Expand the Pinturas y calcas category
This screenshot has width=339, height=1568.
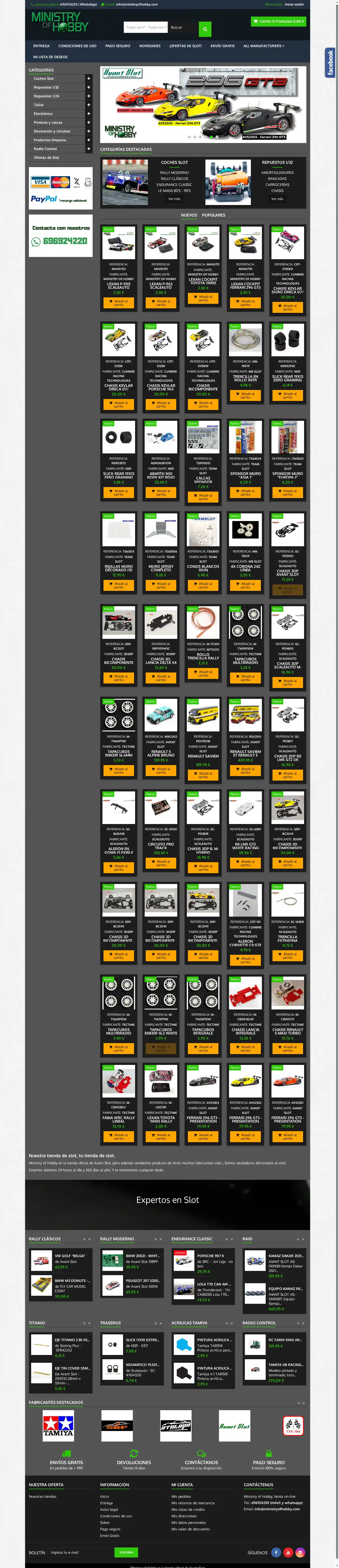(88, 122)
